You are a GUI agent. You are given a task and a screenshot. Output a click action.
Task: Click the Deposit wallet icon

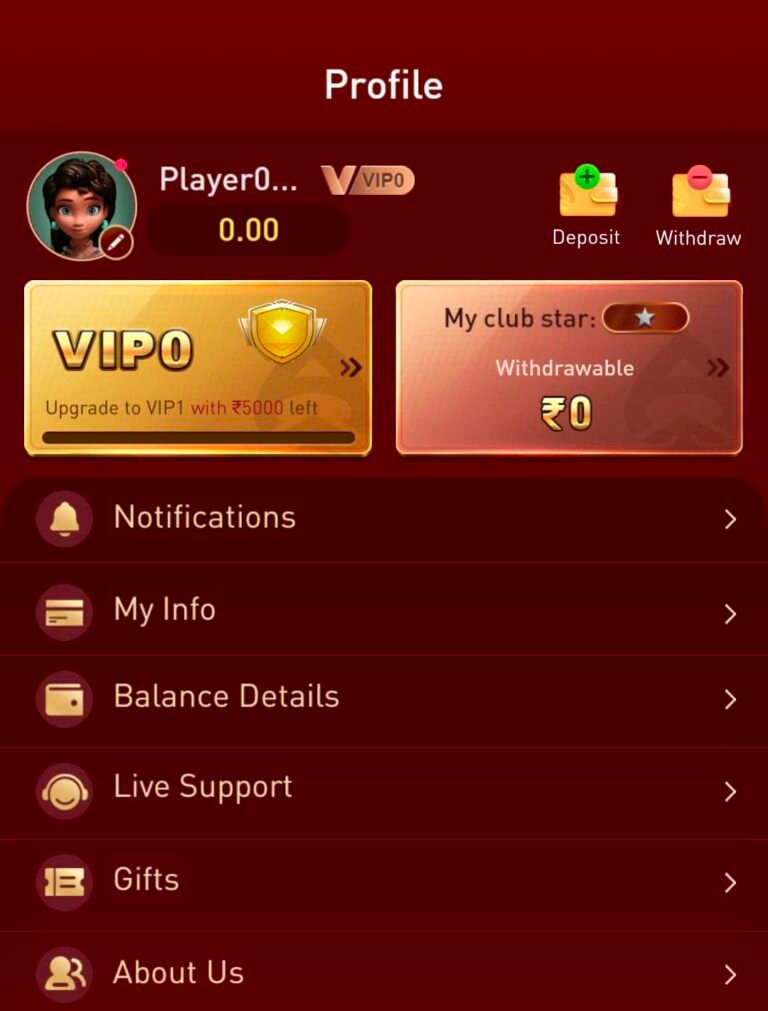tap(586, 191)
